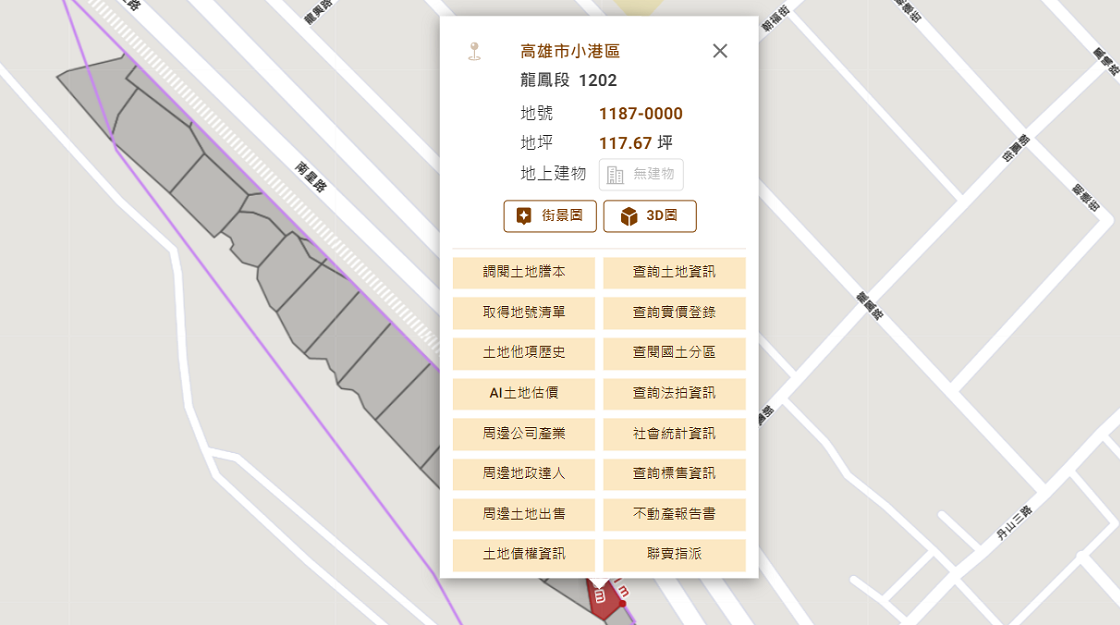Open the 街景圖 street view
This screenshot has height=625, width=1120.
550,216
